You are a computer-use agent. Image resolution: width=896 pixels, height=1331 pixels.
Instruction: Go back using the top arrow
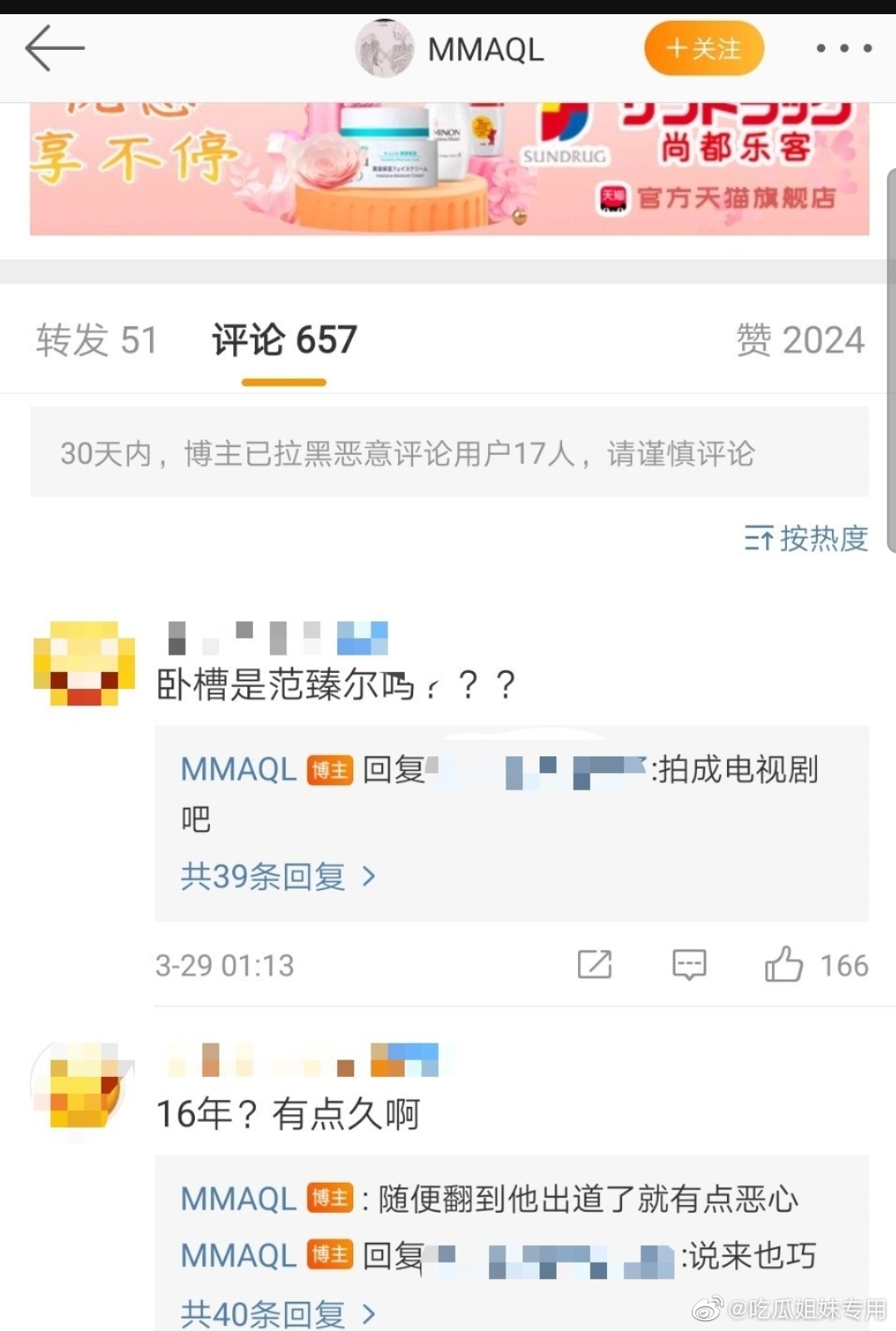(x=54, y=48)
